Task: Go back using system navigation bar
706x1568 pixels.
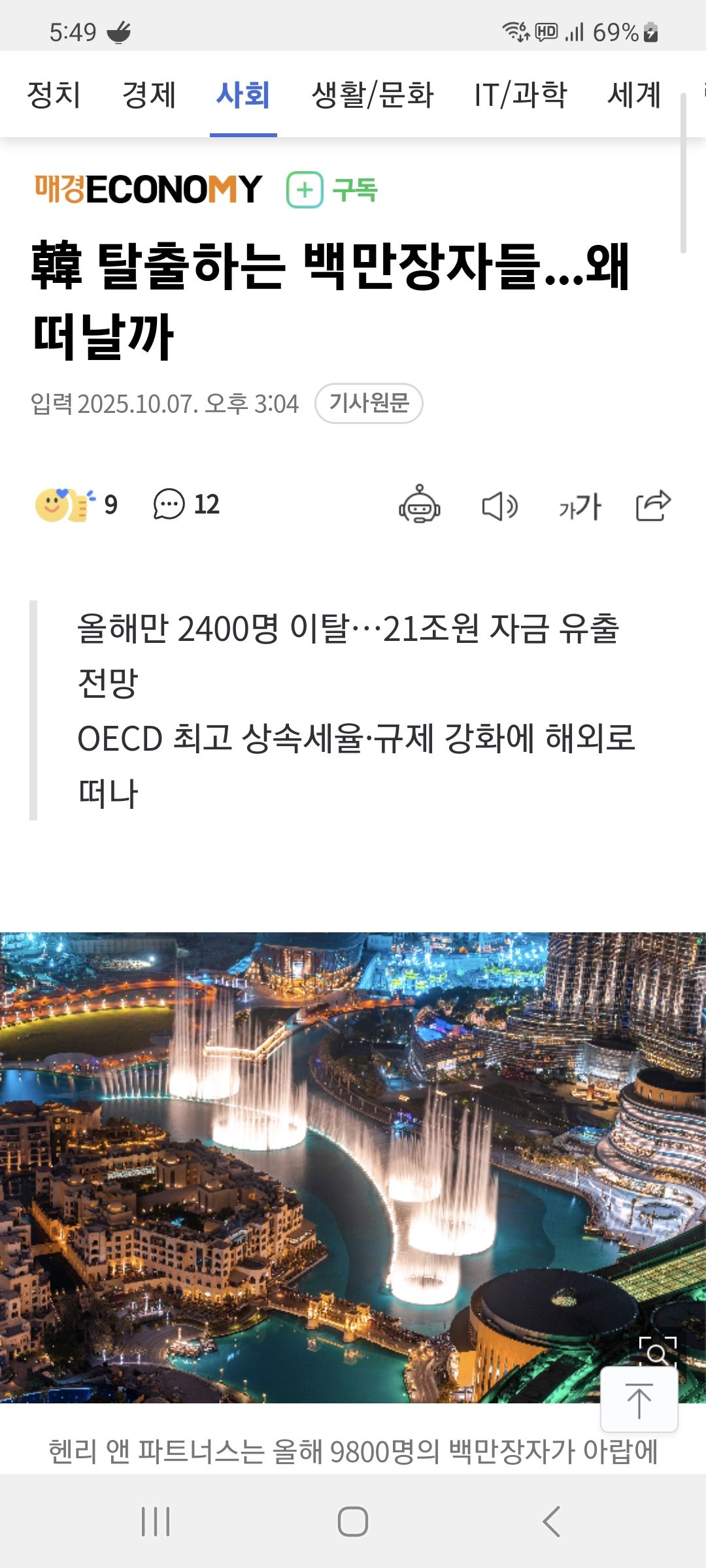Action: coord(551,1522)
